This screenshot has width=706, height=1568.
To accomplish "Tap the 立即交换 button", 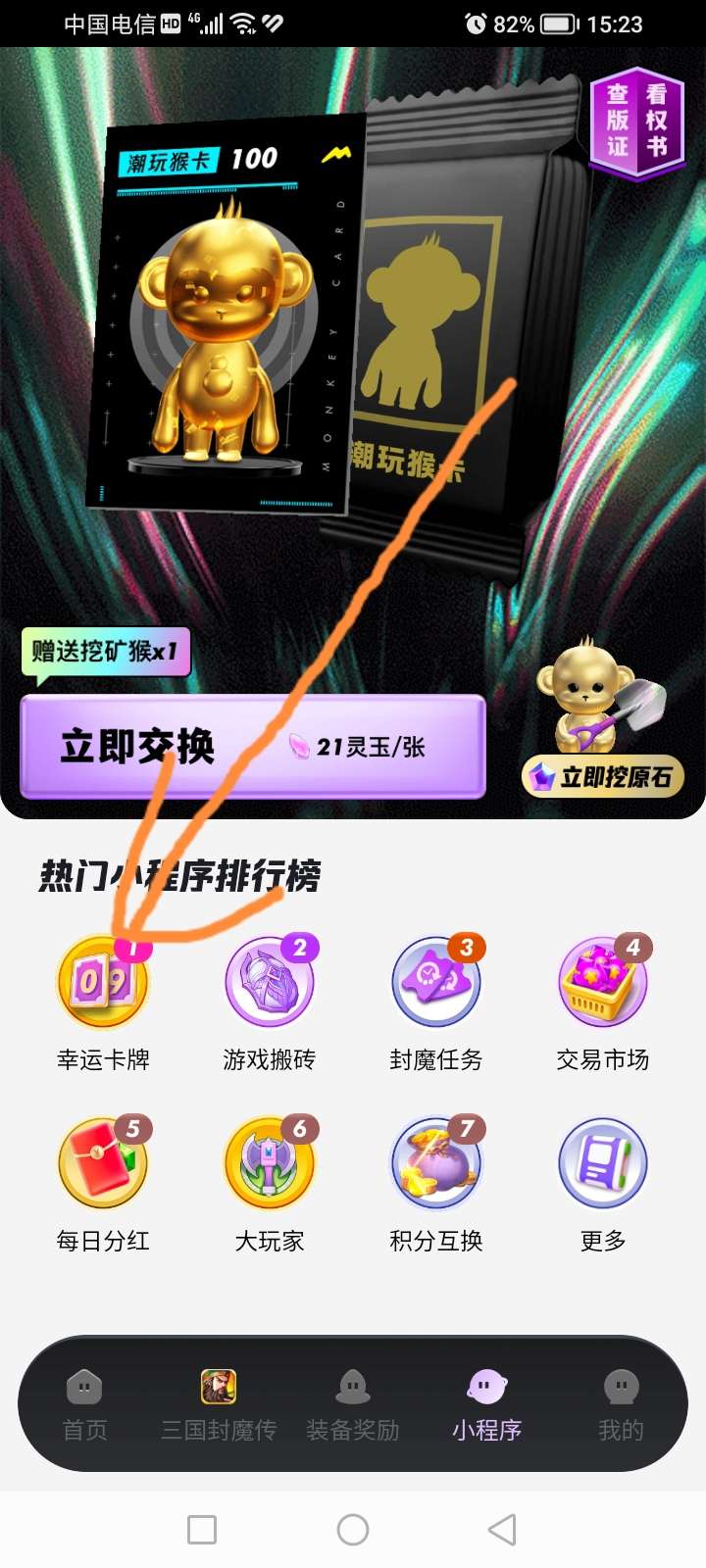I will (253, 747).
